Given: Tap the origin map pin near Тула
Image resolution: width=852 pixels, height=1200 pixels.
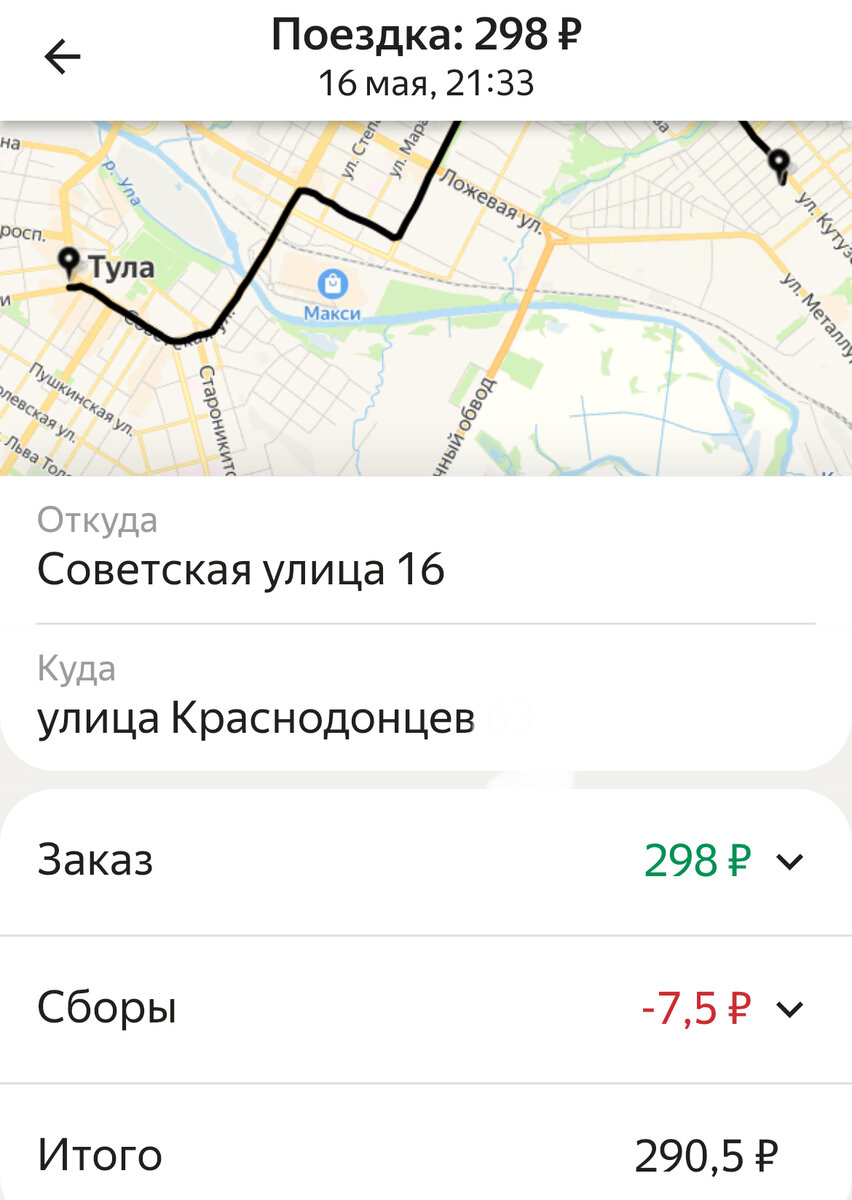Looking at the screenshot, I should [68, 262].
